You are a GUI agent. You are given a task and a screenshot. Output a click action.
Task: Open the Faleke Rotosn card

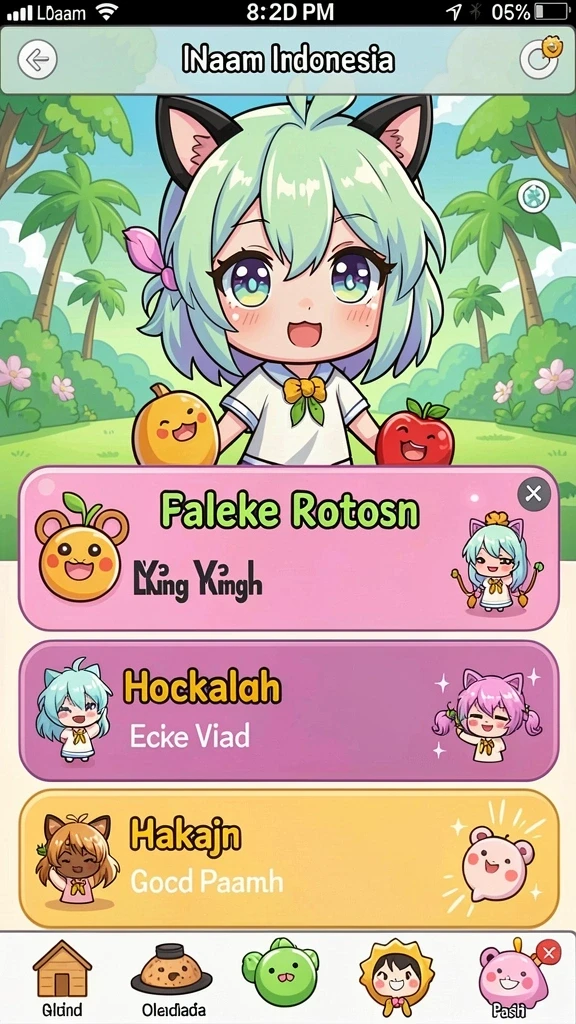(288, 549)
